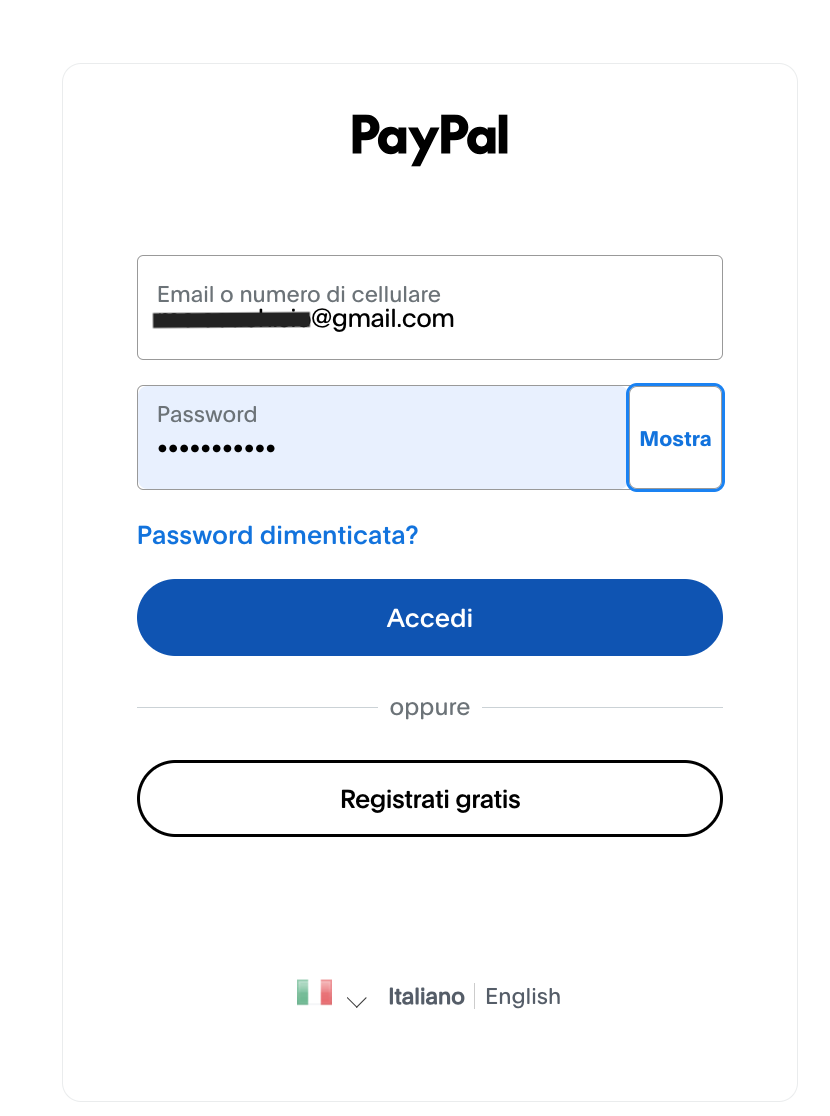Select Italiano as language
830x1116 pixels.
[426, 996]
